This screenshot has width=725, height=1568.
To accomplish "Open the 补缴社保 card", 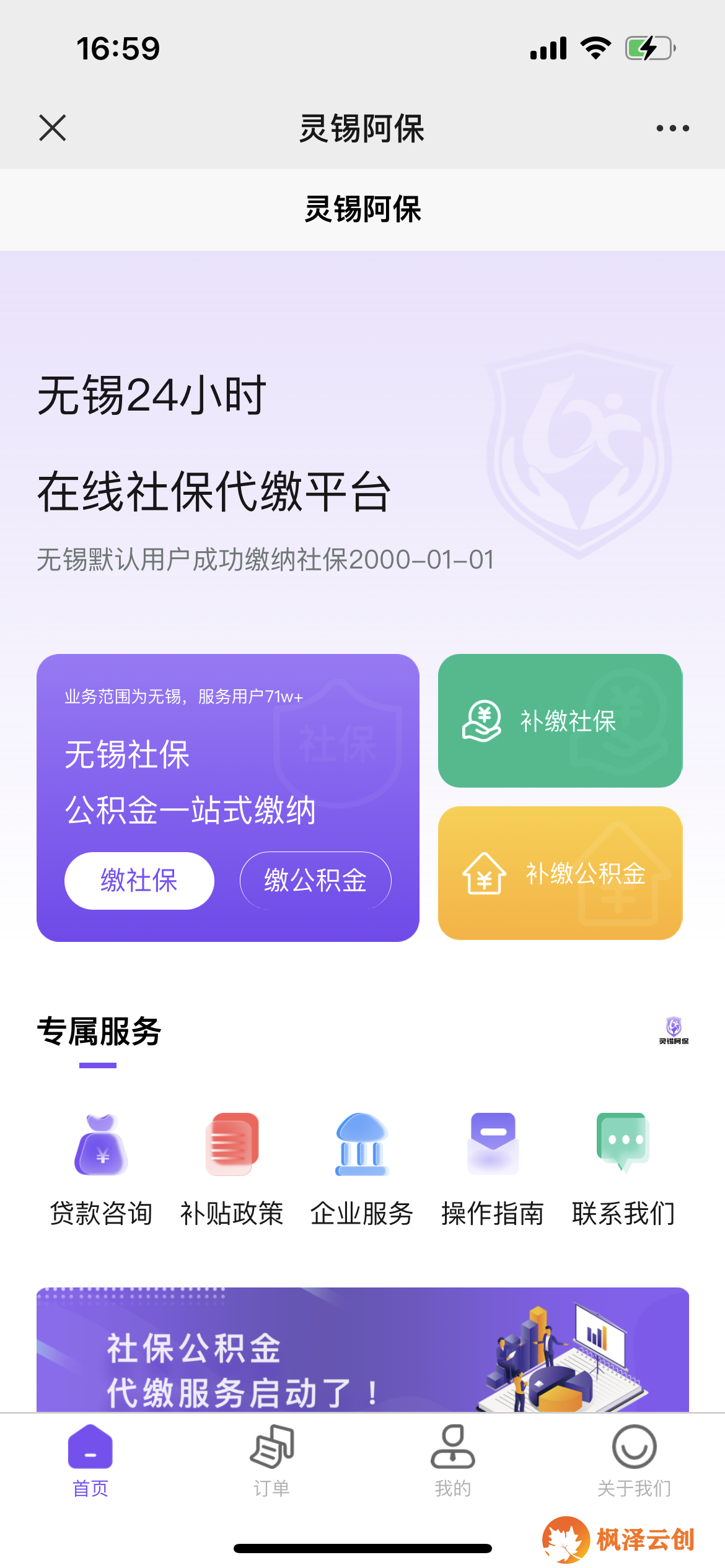I will 560,721.
